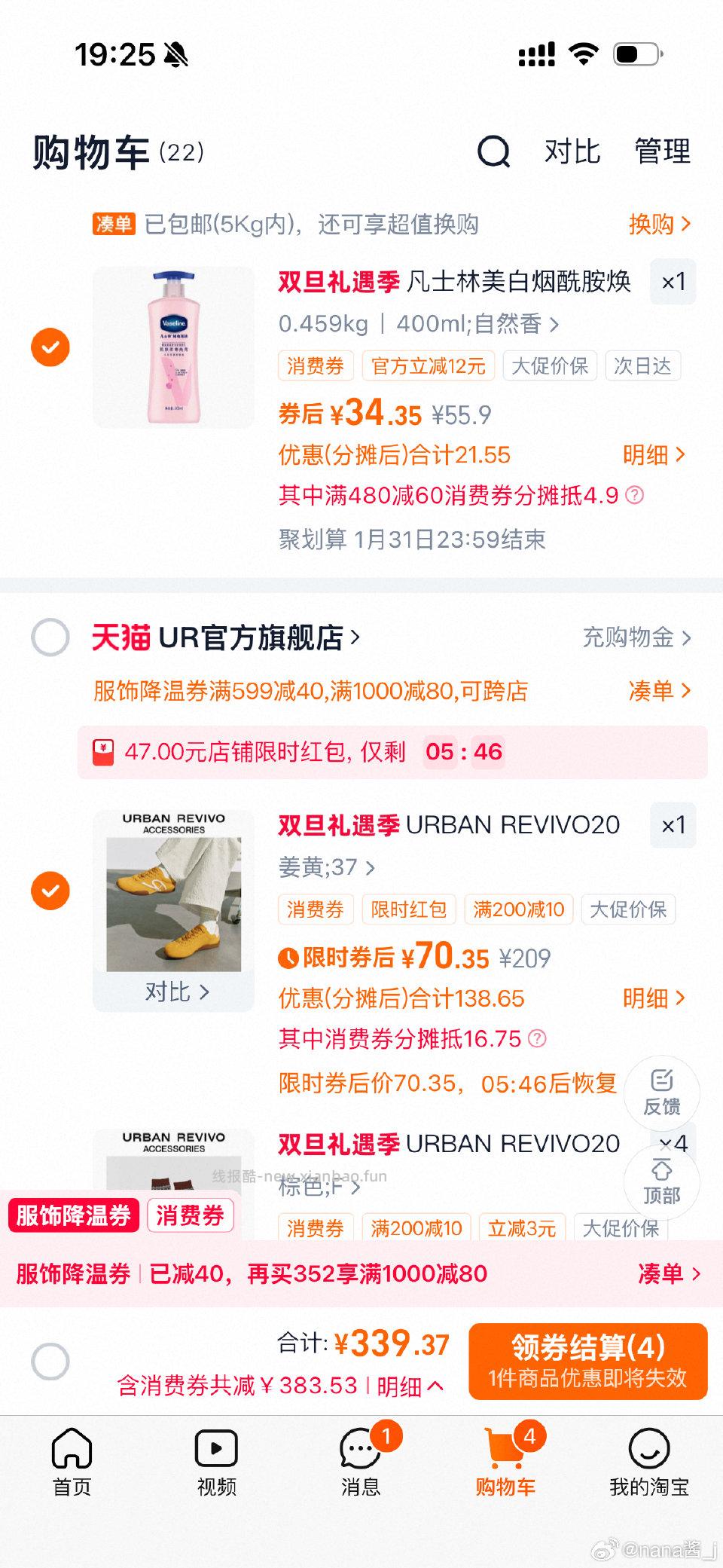Click the 反馈 feedback floating icon

[x=661, y=1092]
